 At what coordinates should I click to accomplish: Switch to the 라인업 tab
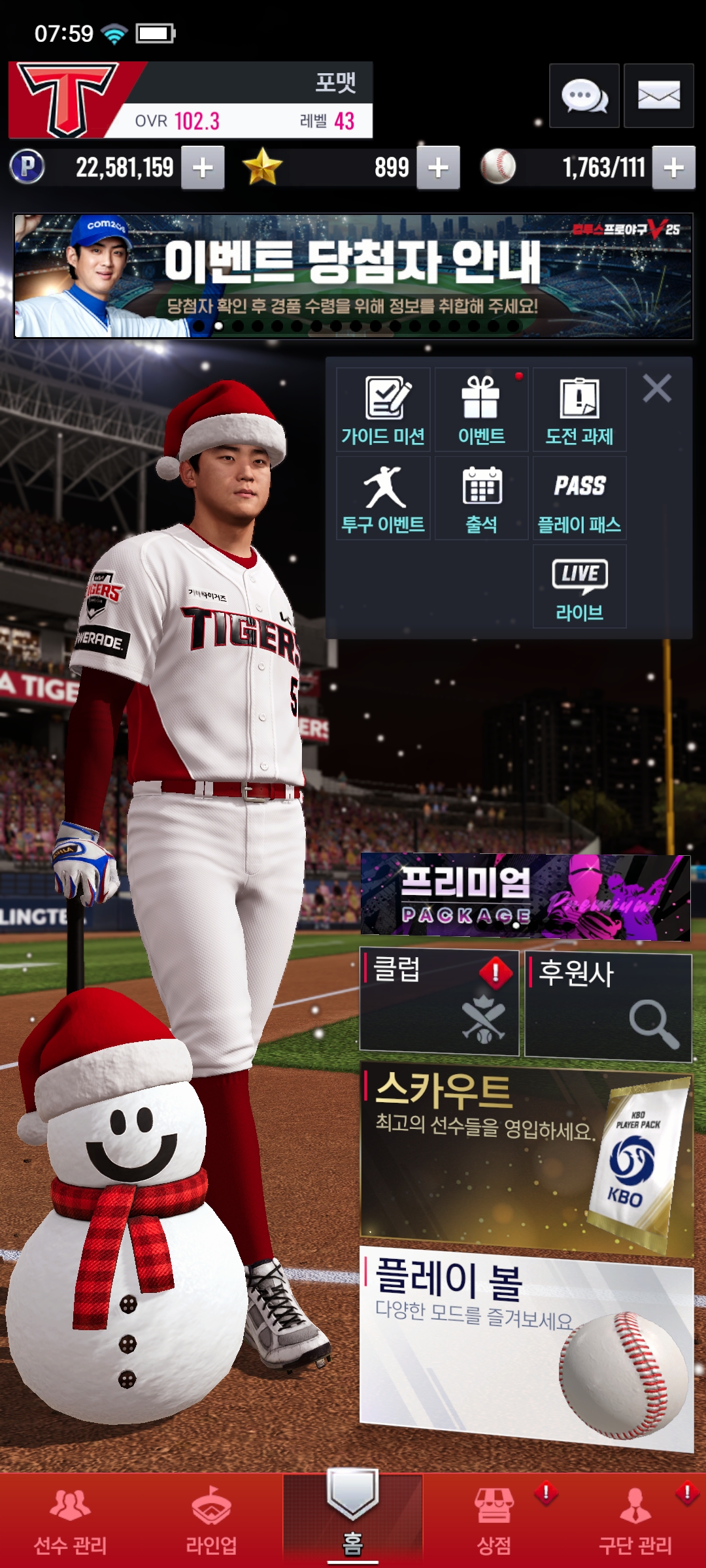(x=211, y=1520)
